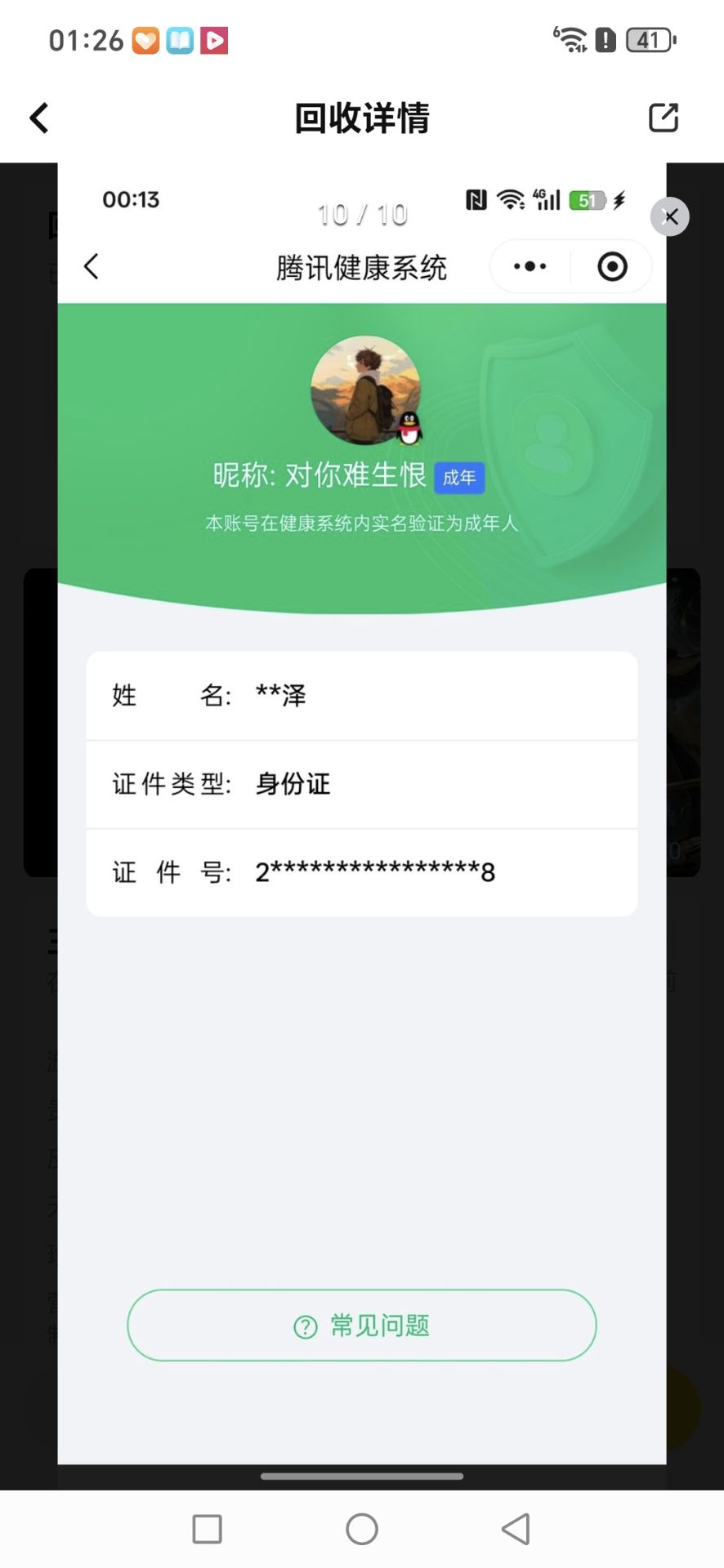Tap the share icon at top right
The width and height of the screenshot is (724, 1568).
[664, 118]
